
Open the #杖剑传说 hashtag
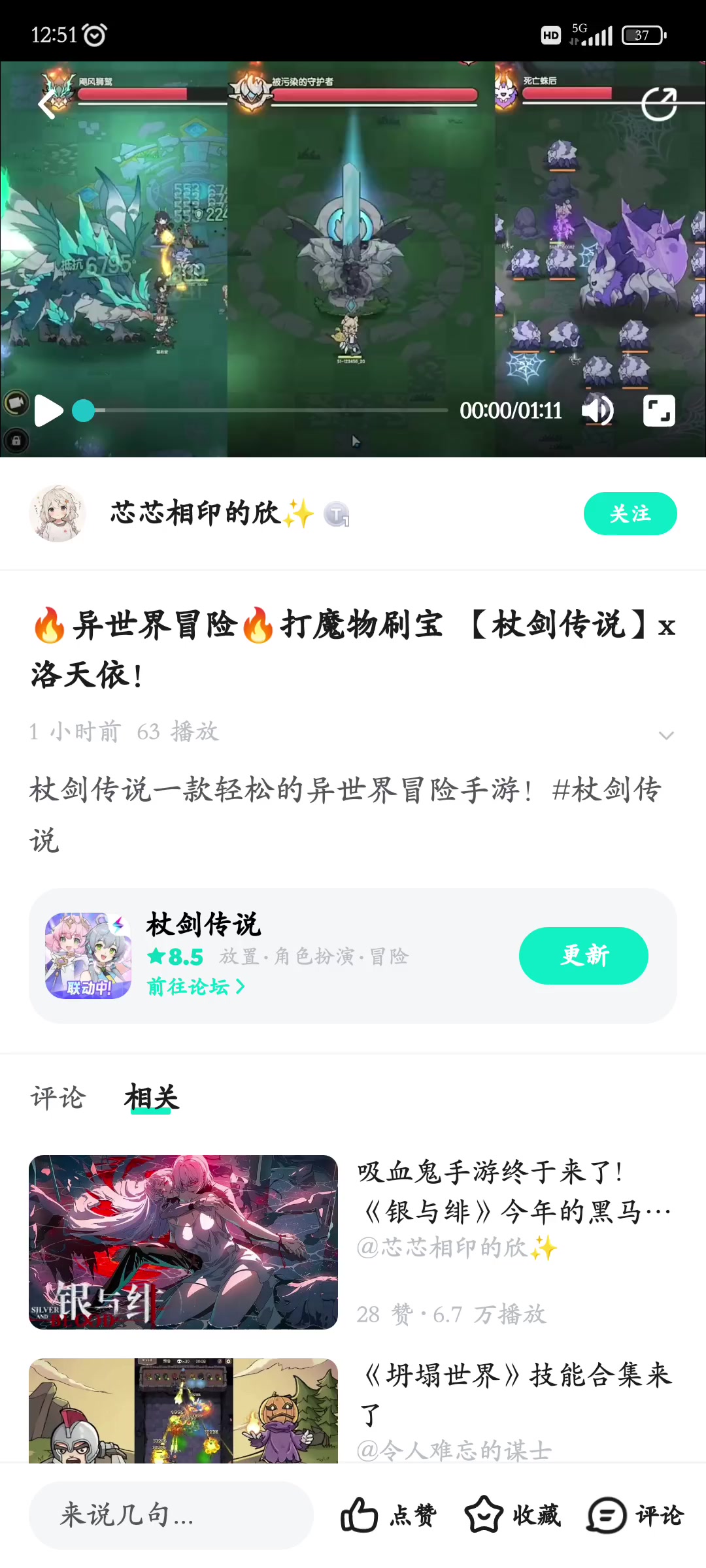click(x=607, y=790)
